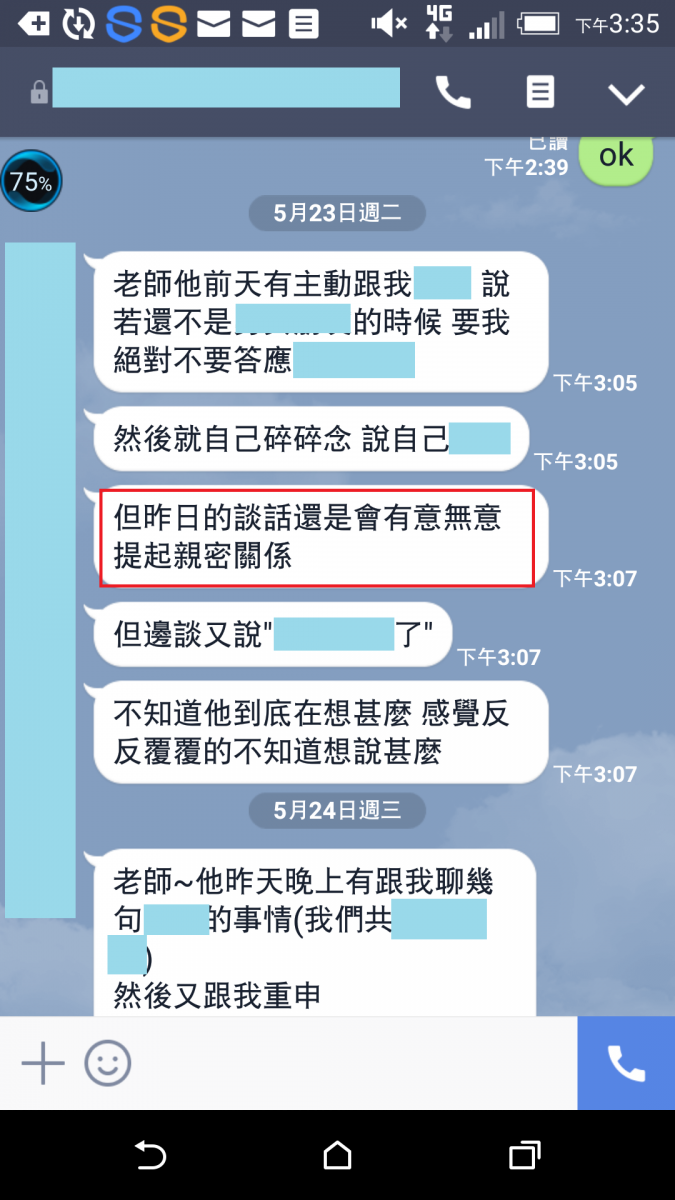Go back with the system back button
Image resolution: width=675 pixels, height=1200 pixels.
pyautogui.click(x=150, y=1156)
